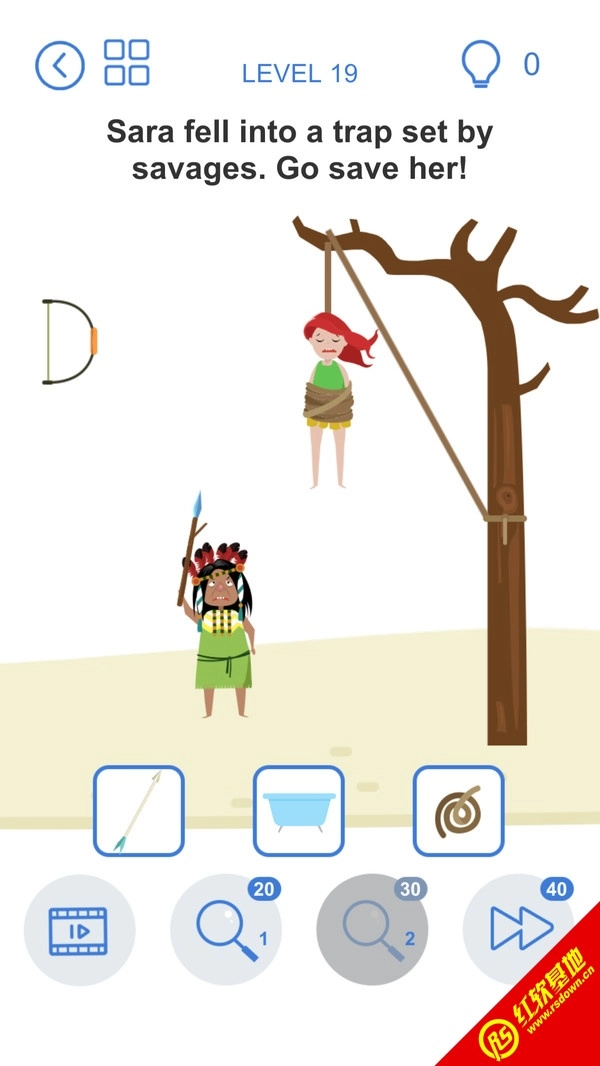
Task: Select the arrow item
Action: [139, 811]
